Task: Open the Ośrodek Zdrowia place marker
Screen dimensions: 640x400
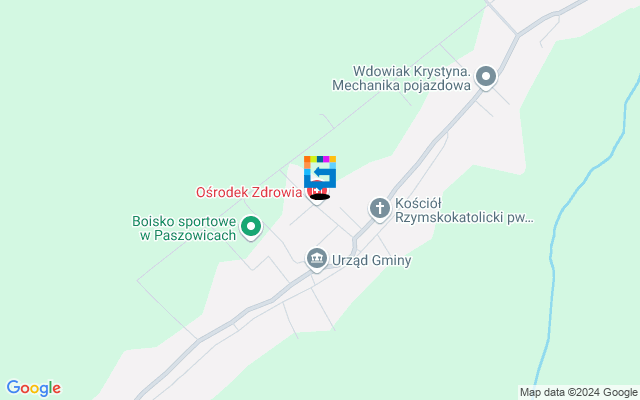Action: [x=316, y=194]
